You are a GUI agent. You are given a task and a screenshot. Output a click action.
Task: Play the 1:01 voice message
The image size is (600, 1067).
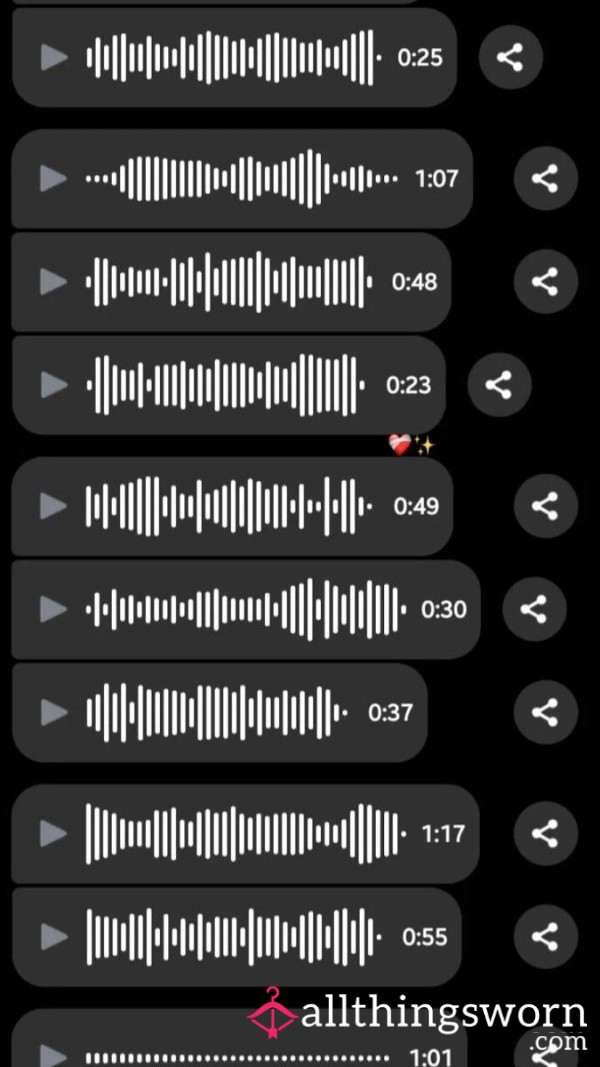tap(53, 1054)
